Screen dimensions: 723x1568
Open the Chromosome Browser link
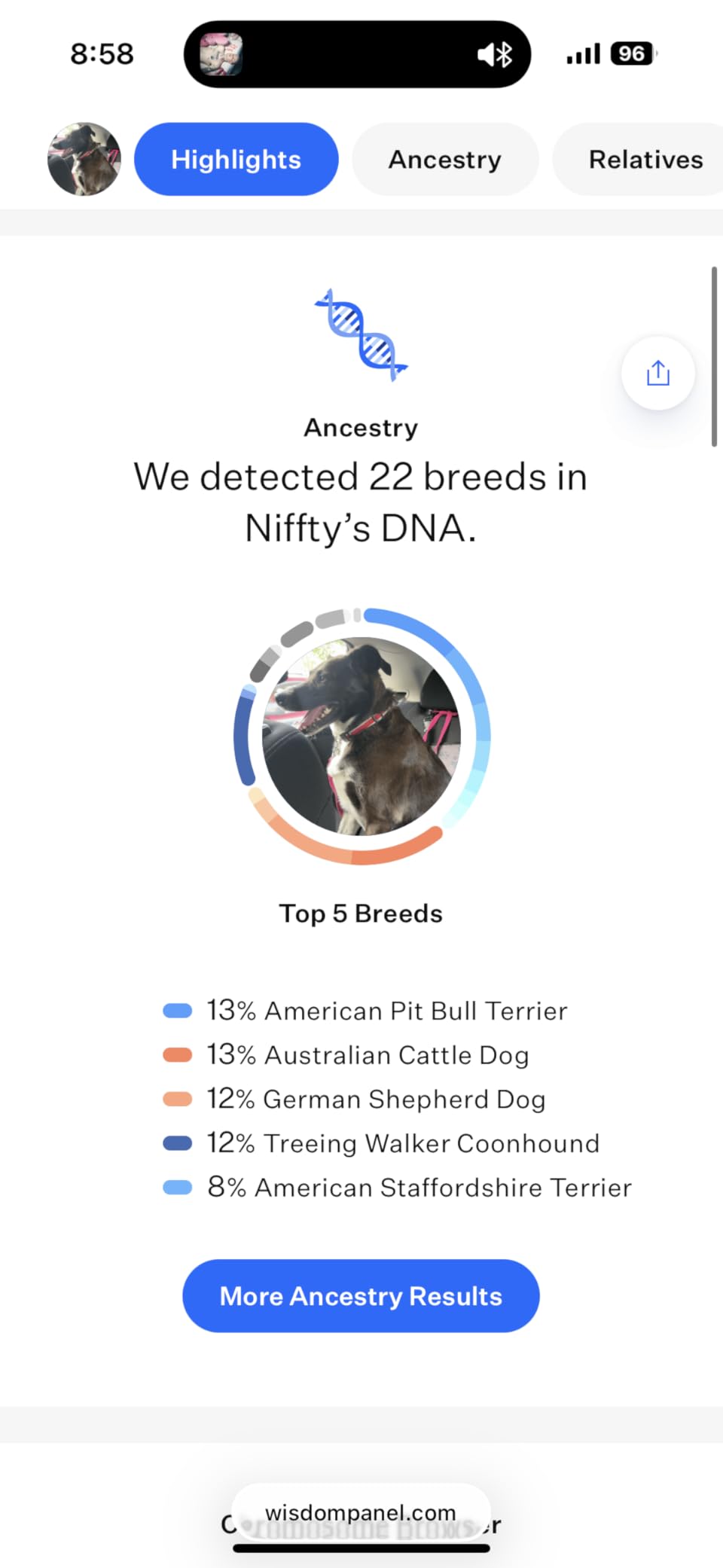361,1527
